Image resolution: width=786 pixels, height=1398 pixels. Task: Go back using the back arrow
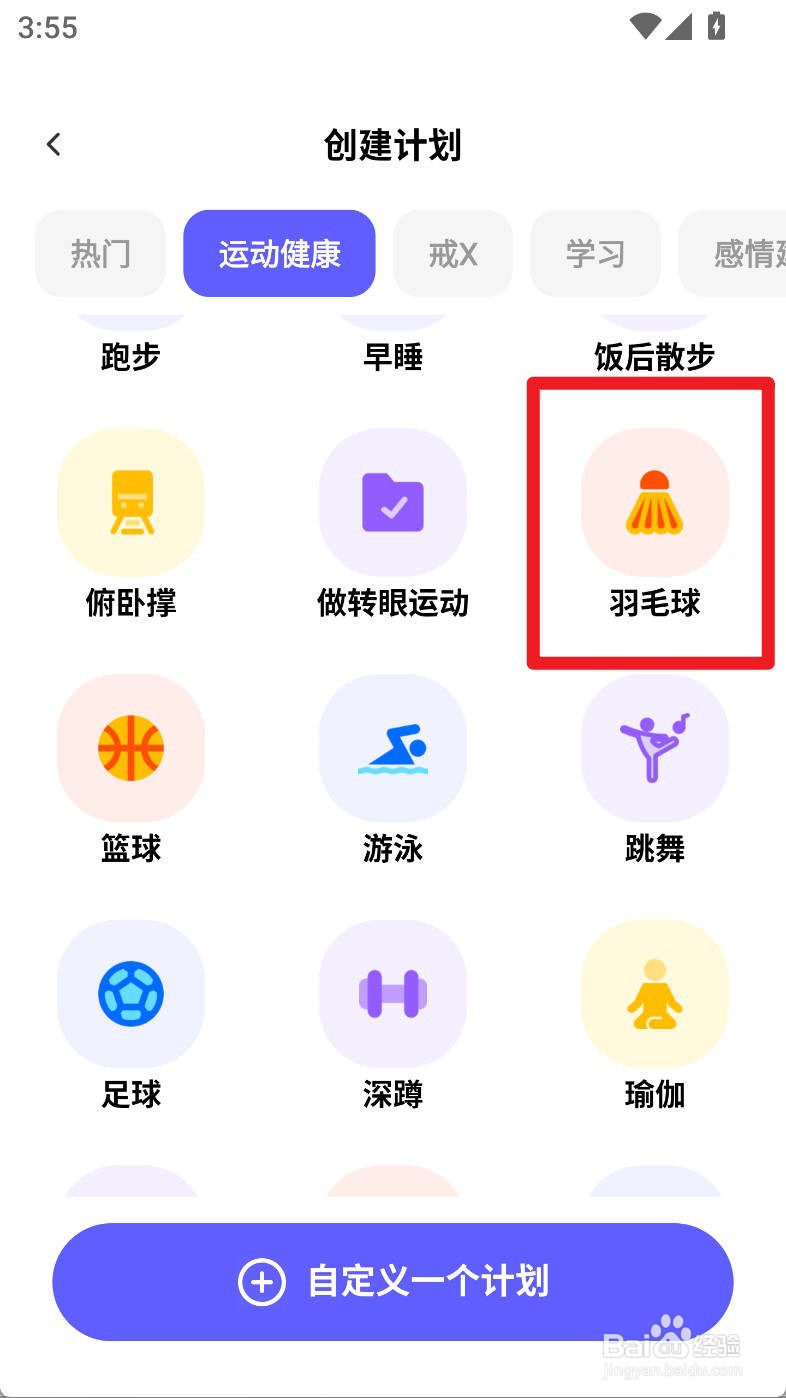(53, 144)
